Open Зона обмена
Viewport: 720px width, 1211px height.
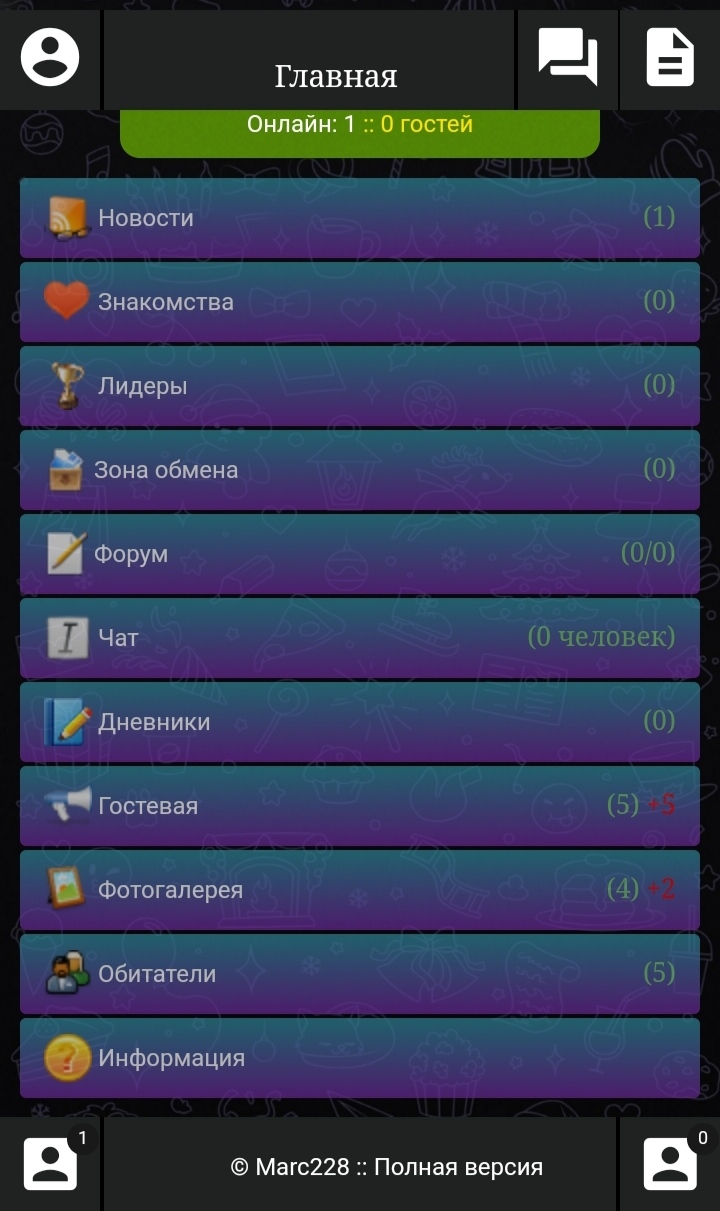pos(359,470)
